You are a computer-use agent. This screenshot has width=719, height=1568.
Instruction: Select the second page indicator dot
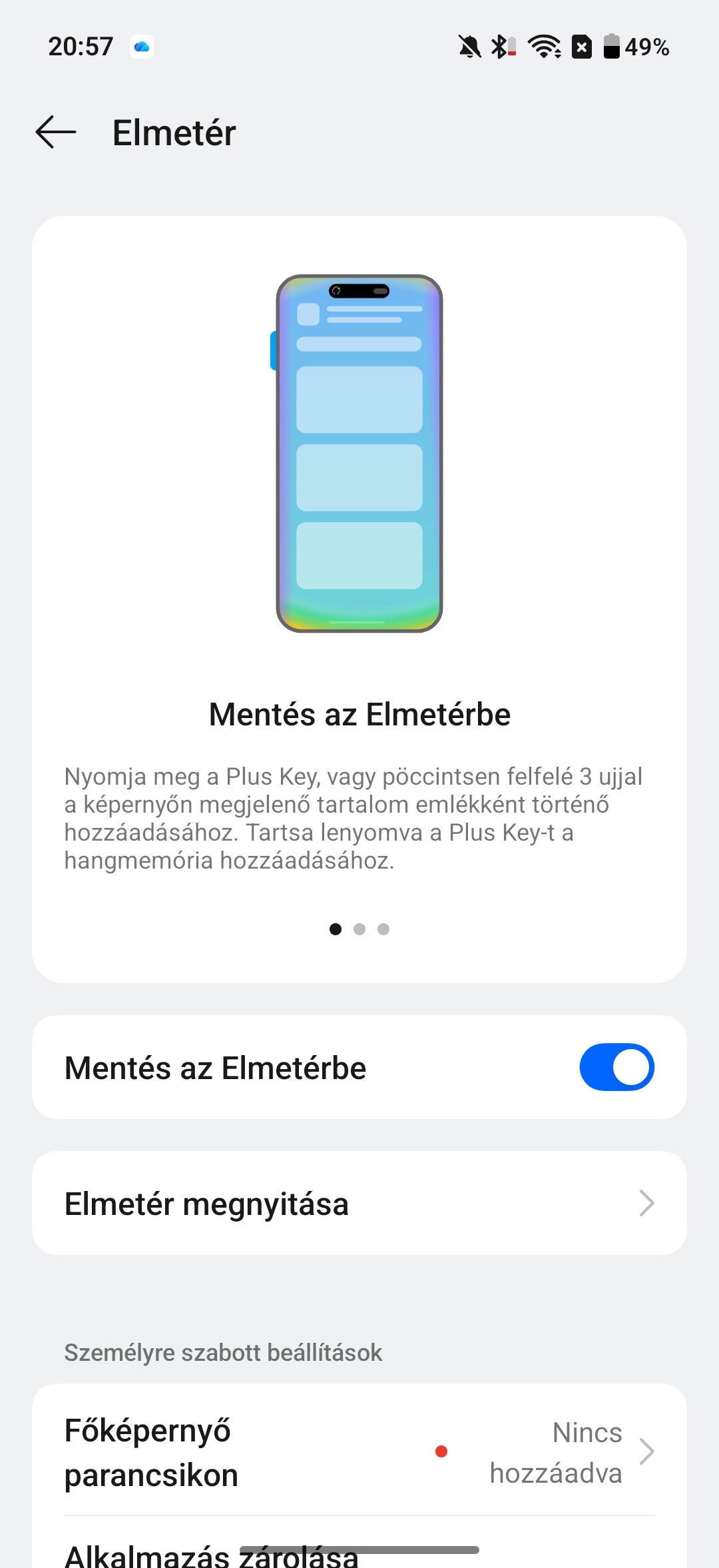point(359,929)
